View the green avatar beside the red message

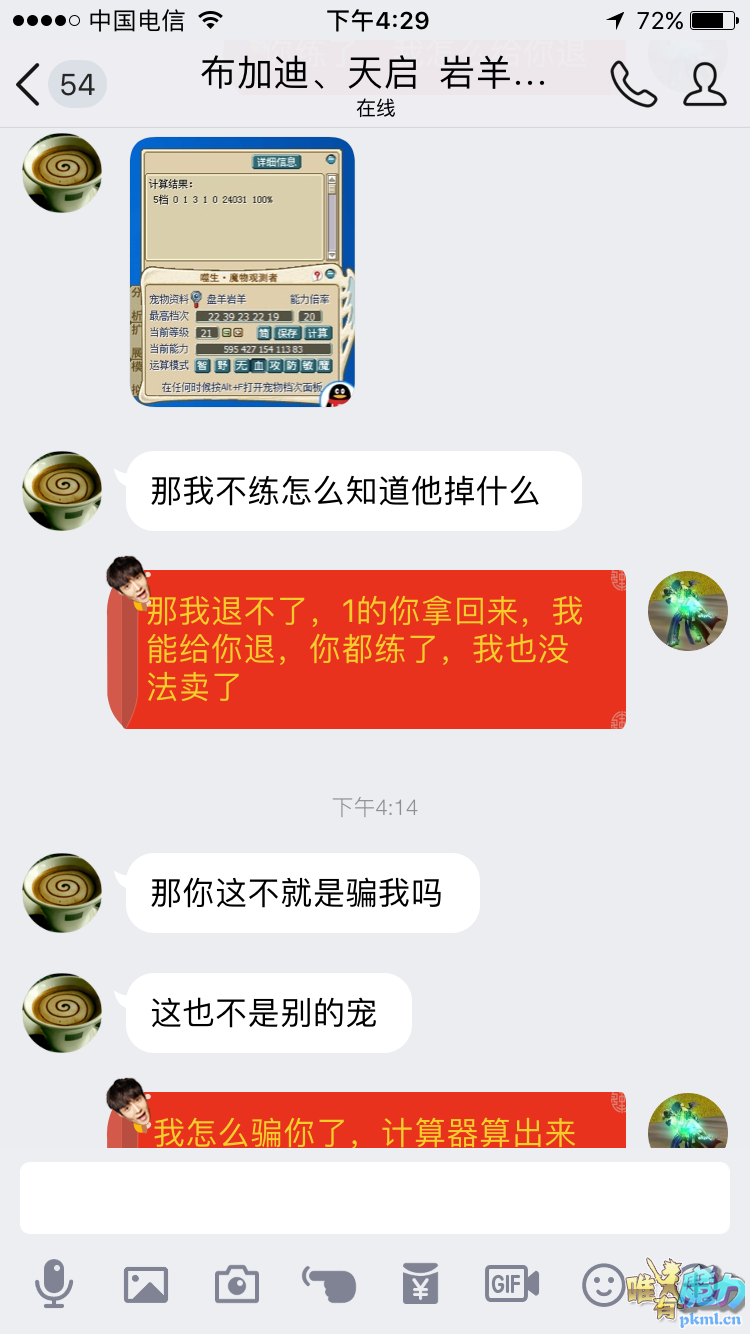(x=687, y=611)
